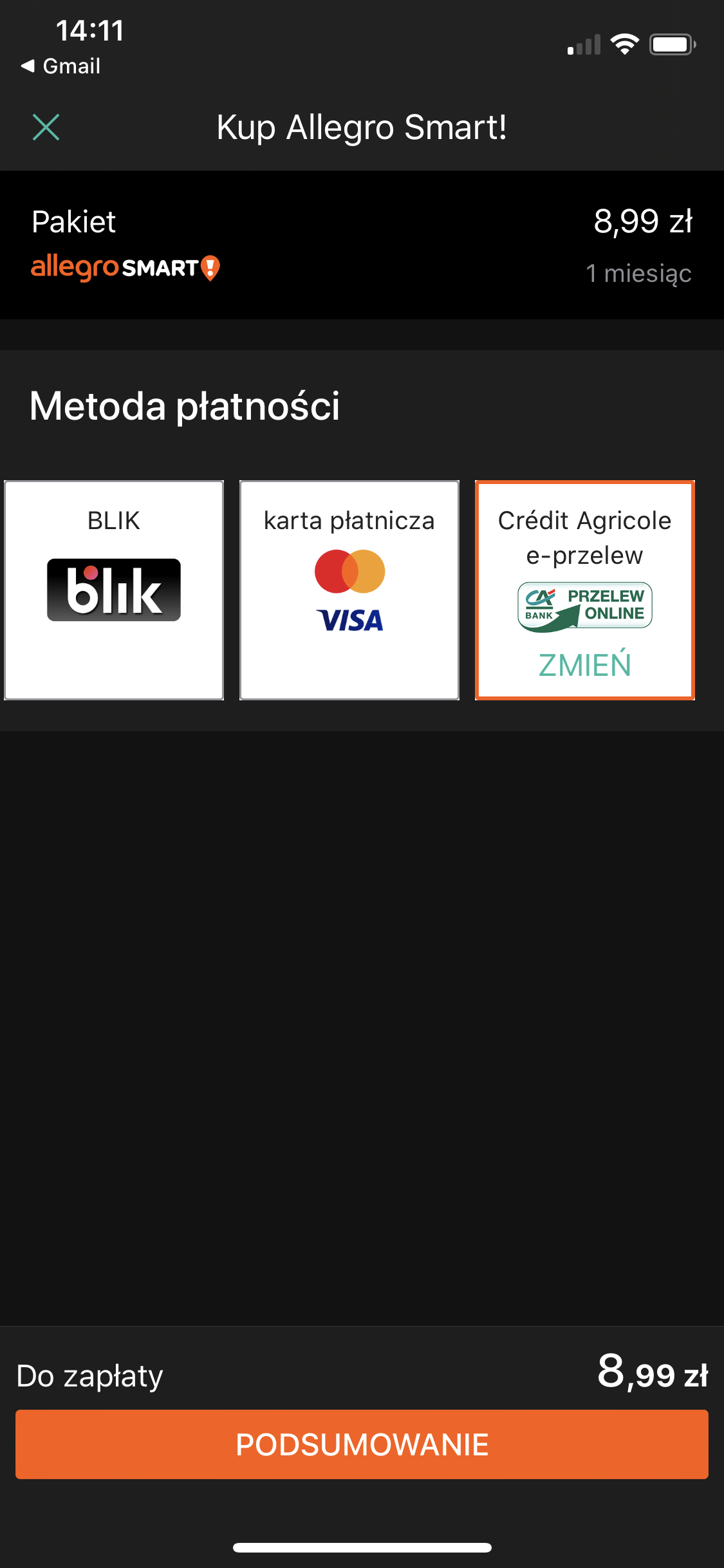This screenshot has width=724, height=1568.
Task: Select BLIK as payment method
Action: (114, 590)
